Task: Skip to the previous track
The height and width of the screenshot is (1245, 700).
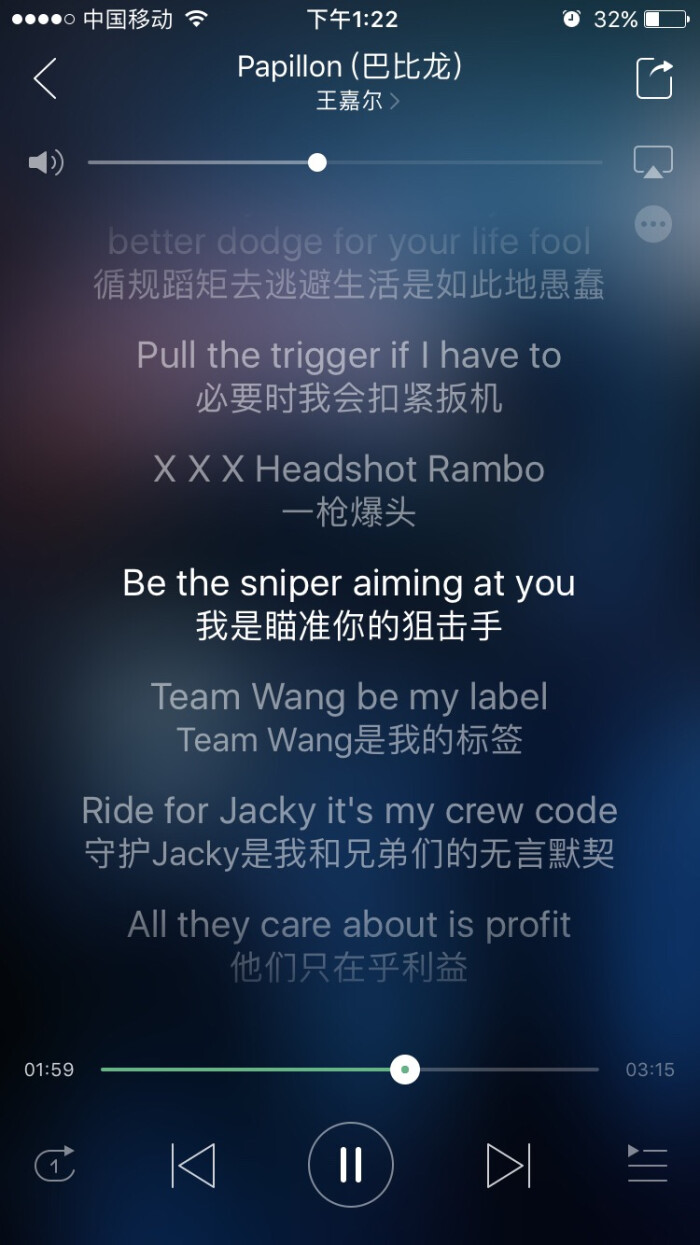Action: point(193,1165)
